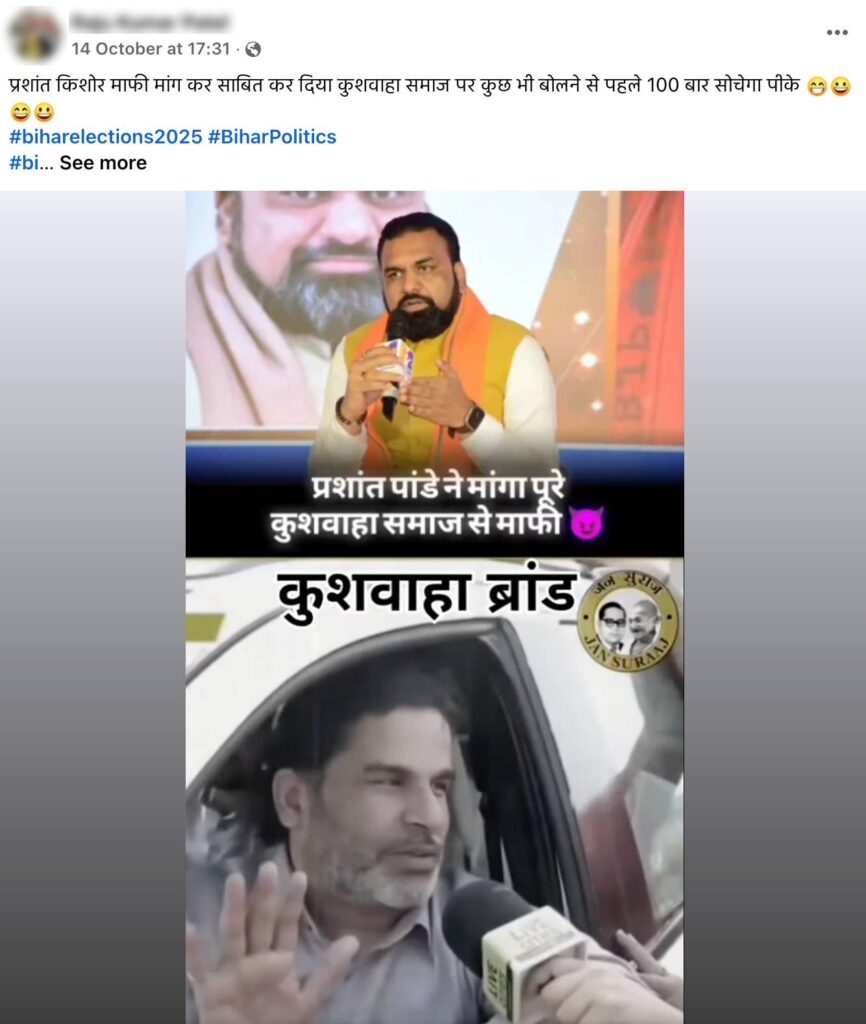866x1024 pixels.
Task: Expand the caption with See more
Action: tap(103, 163)
